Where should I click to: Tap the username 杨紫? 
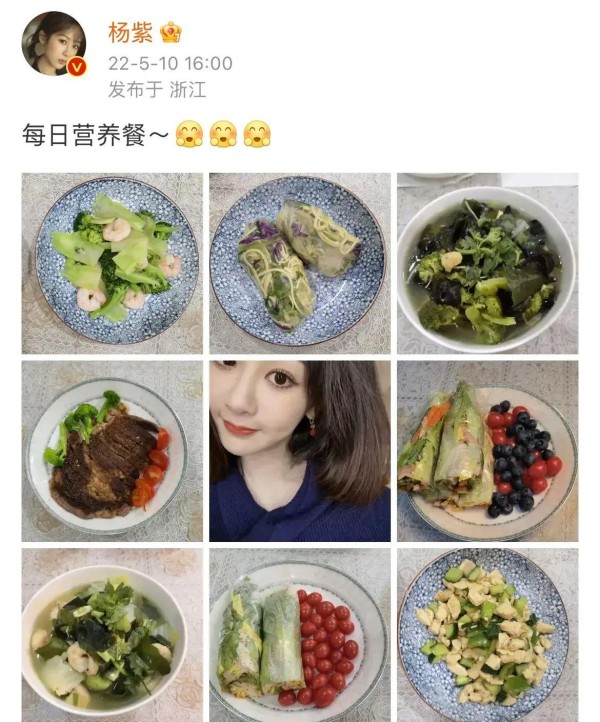click(x=130, y=31)
